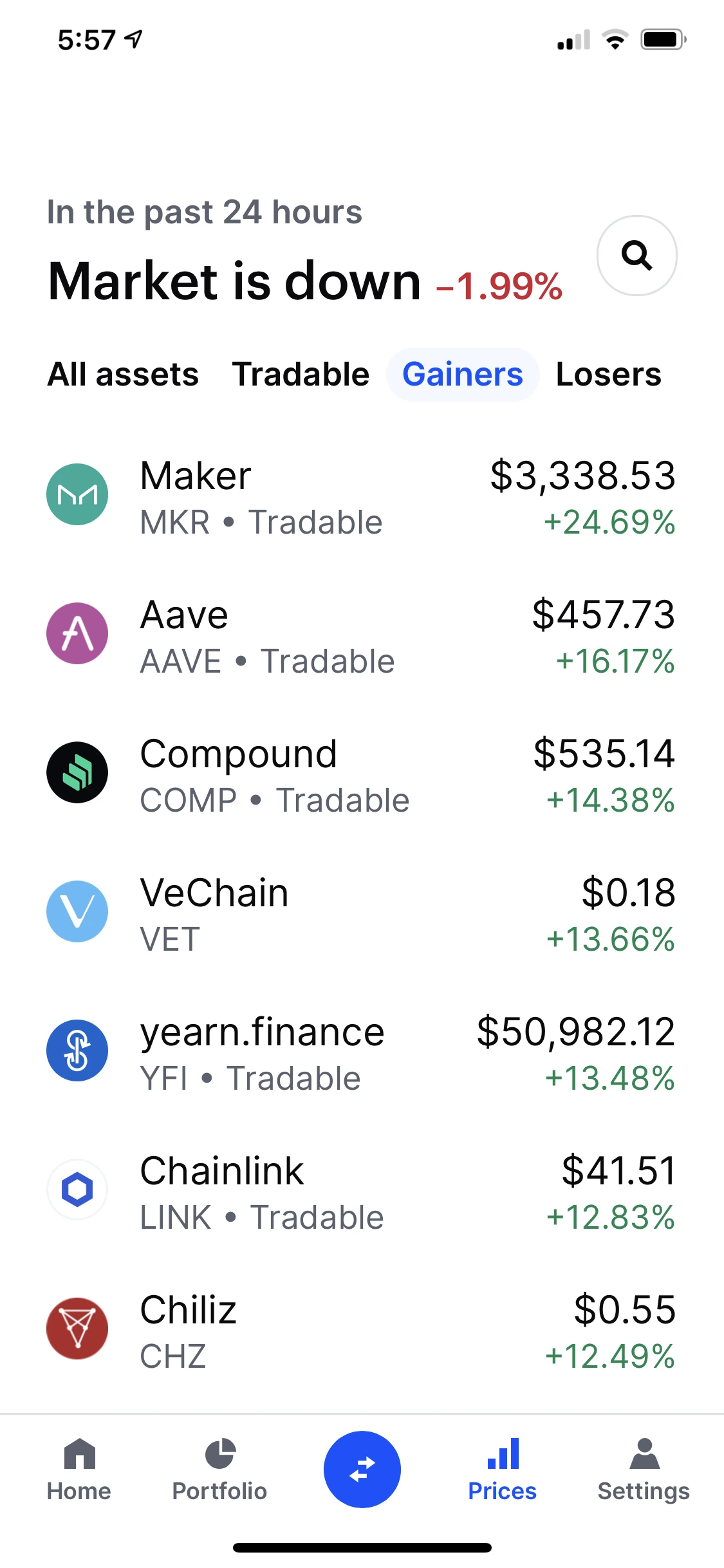The height and width of the screenshot is (1568, 724).
Task: Select the Tradable filter
Action: point(301,375)
